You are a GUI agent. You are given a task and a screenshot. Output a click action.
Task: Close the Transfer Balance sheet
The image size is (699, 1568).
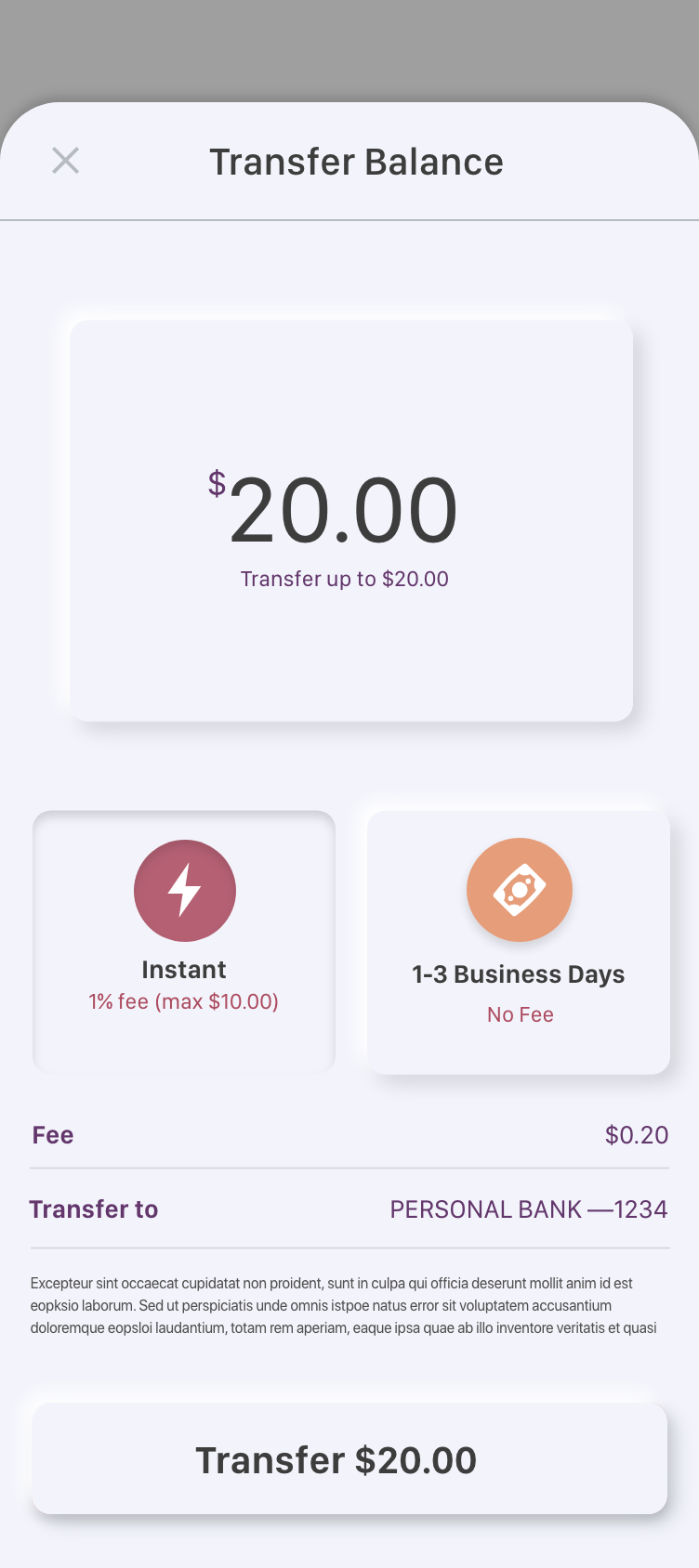pos(65,161)
